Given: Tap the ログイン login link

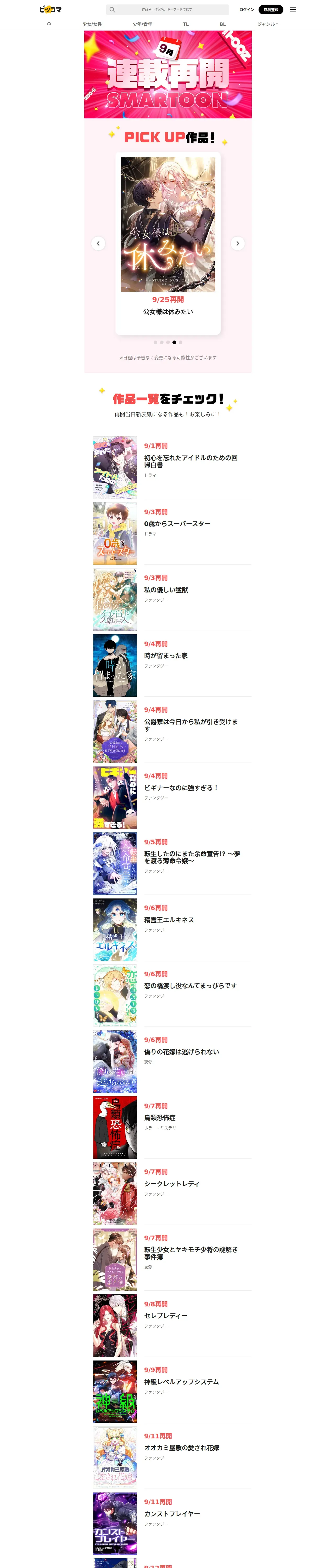Looking at the screenshot, I should click(246, 10).
